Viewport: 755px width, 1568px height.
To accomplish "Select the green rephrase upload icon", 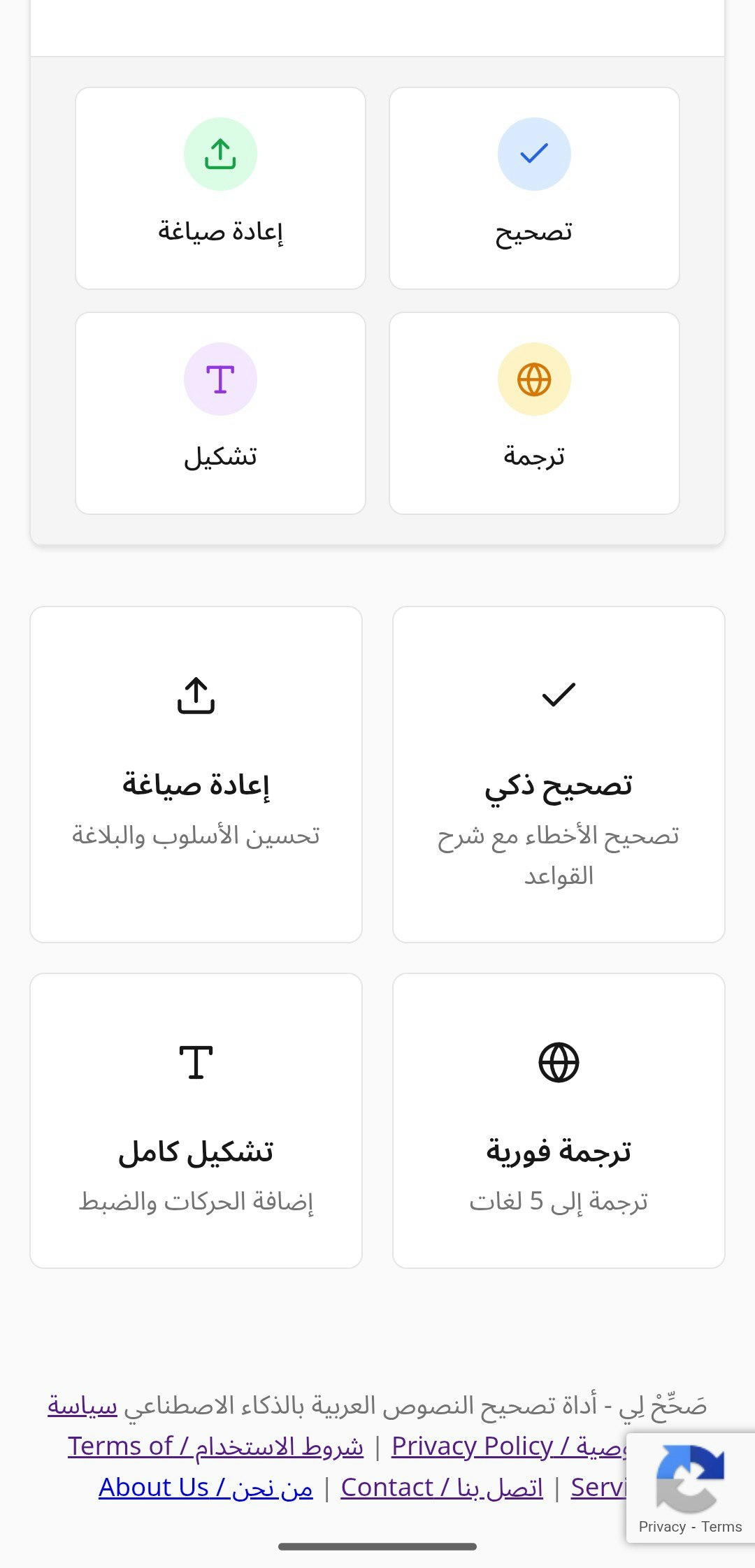I will (220, 154).
